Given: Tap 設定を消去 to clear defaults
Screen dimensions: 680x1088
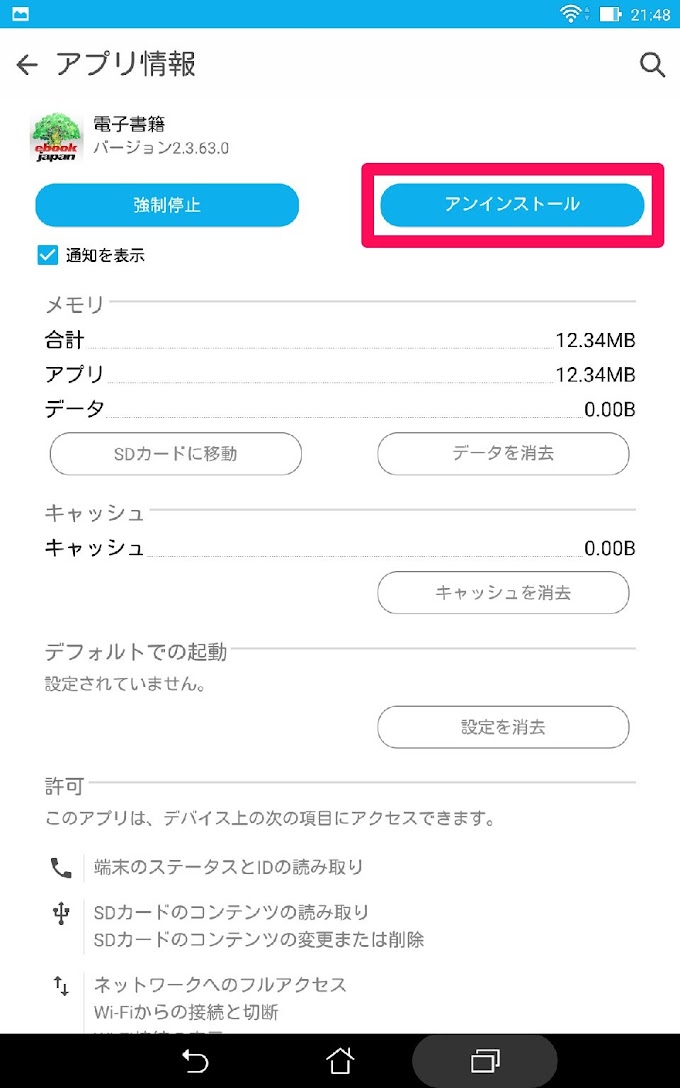Looking at the screenshot, I should [x=503, y=727].
